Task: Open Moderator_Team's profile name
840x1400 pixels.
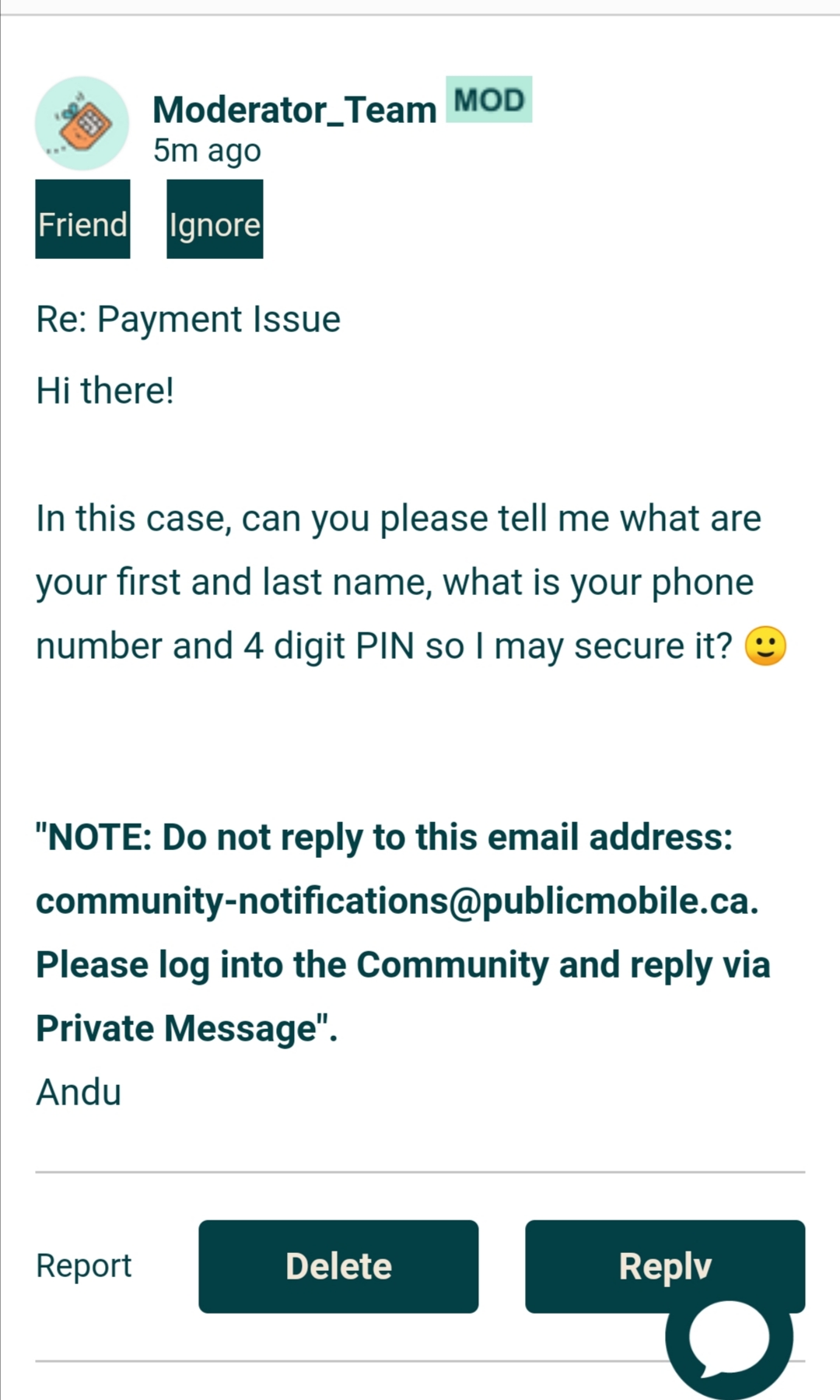Action: tap(294, 110)
